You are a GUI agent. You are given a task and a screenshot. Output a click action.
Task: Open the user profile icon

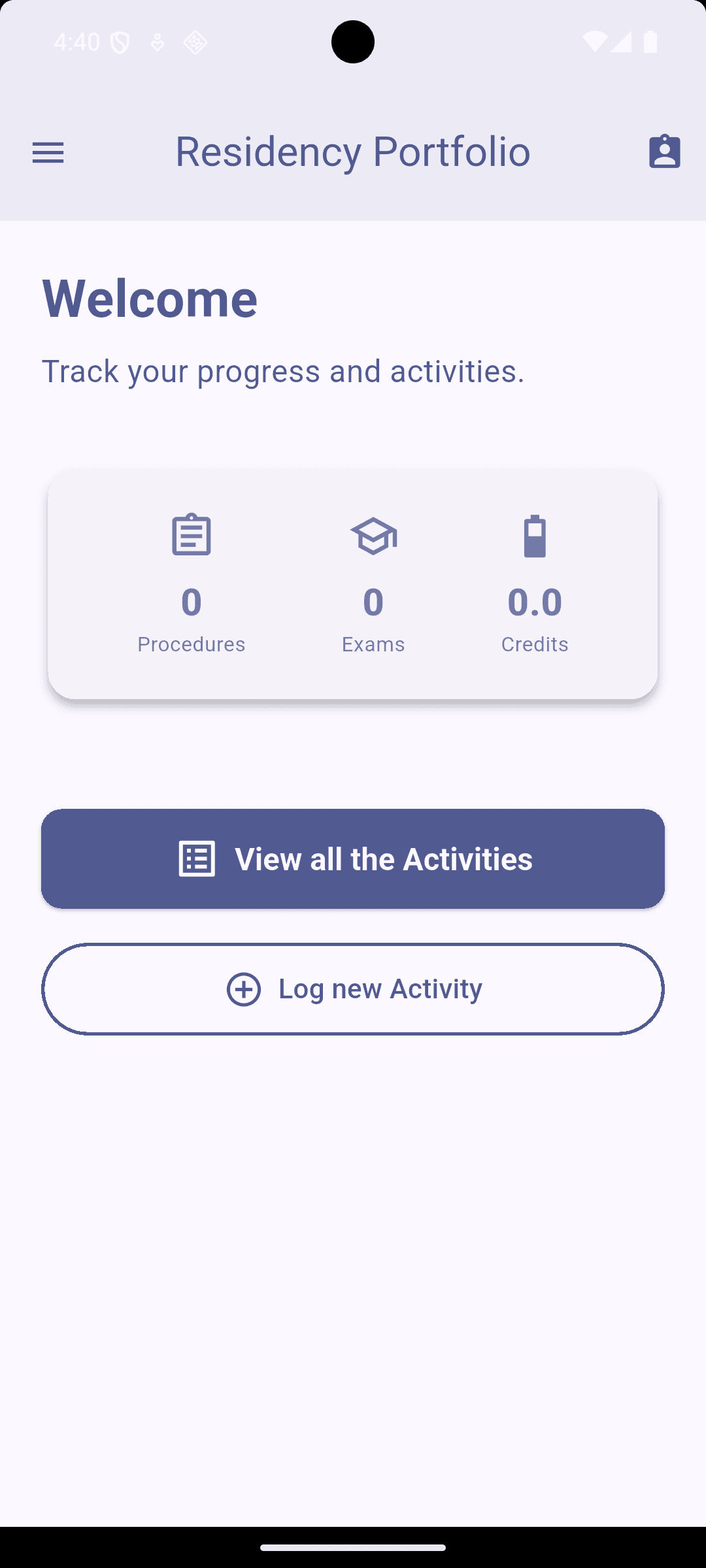tap(663, 152)
